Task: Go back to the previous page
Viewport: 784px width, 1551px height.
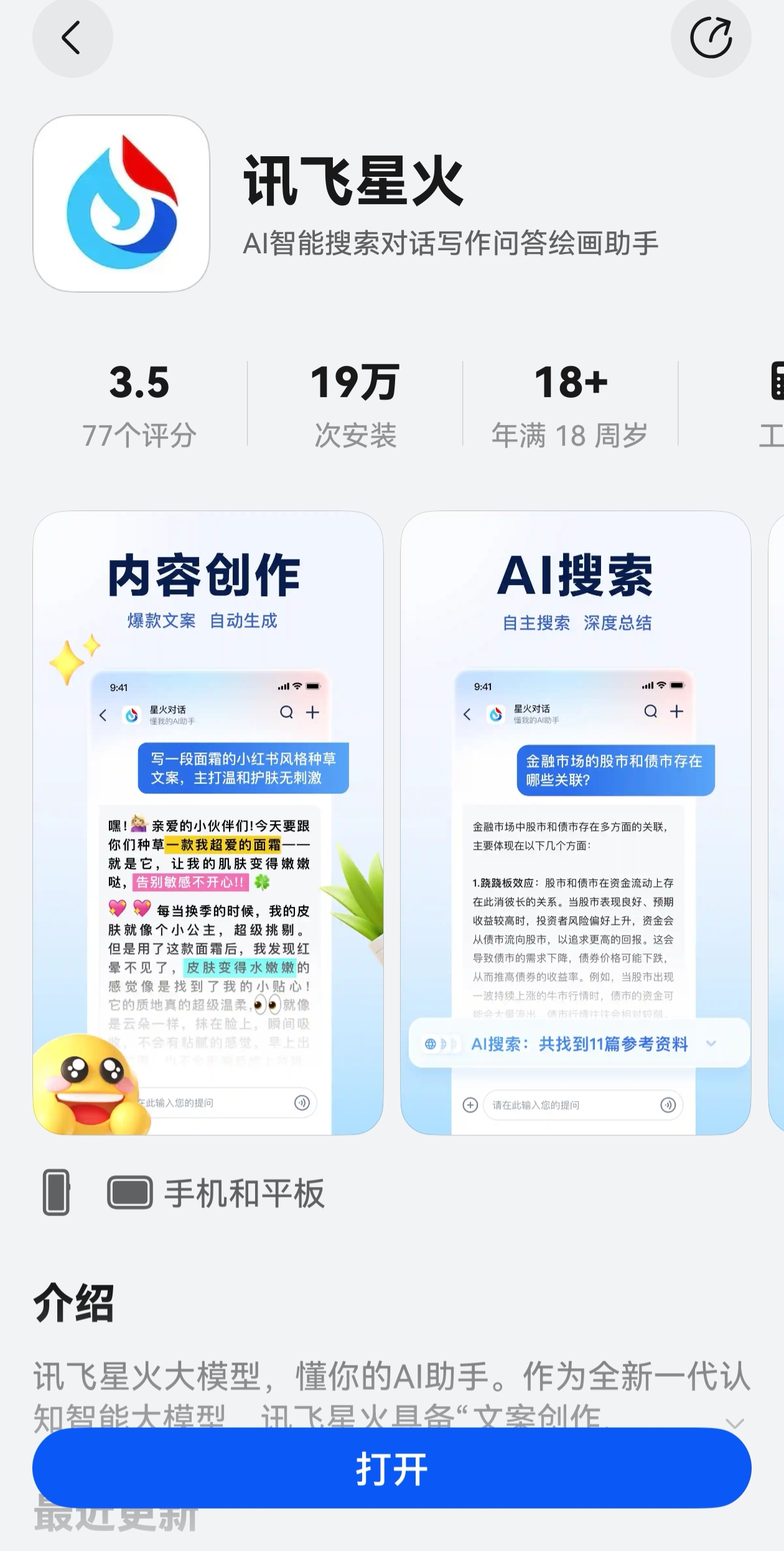Action: click(x=72, y=38)
